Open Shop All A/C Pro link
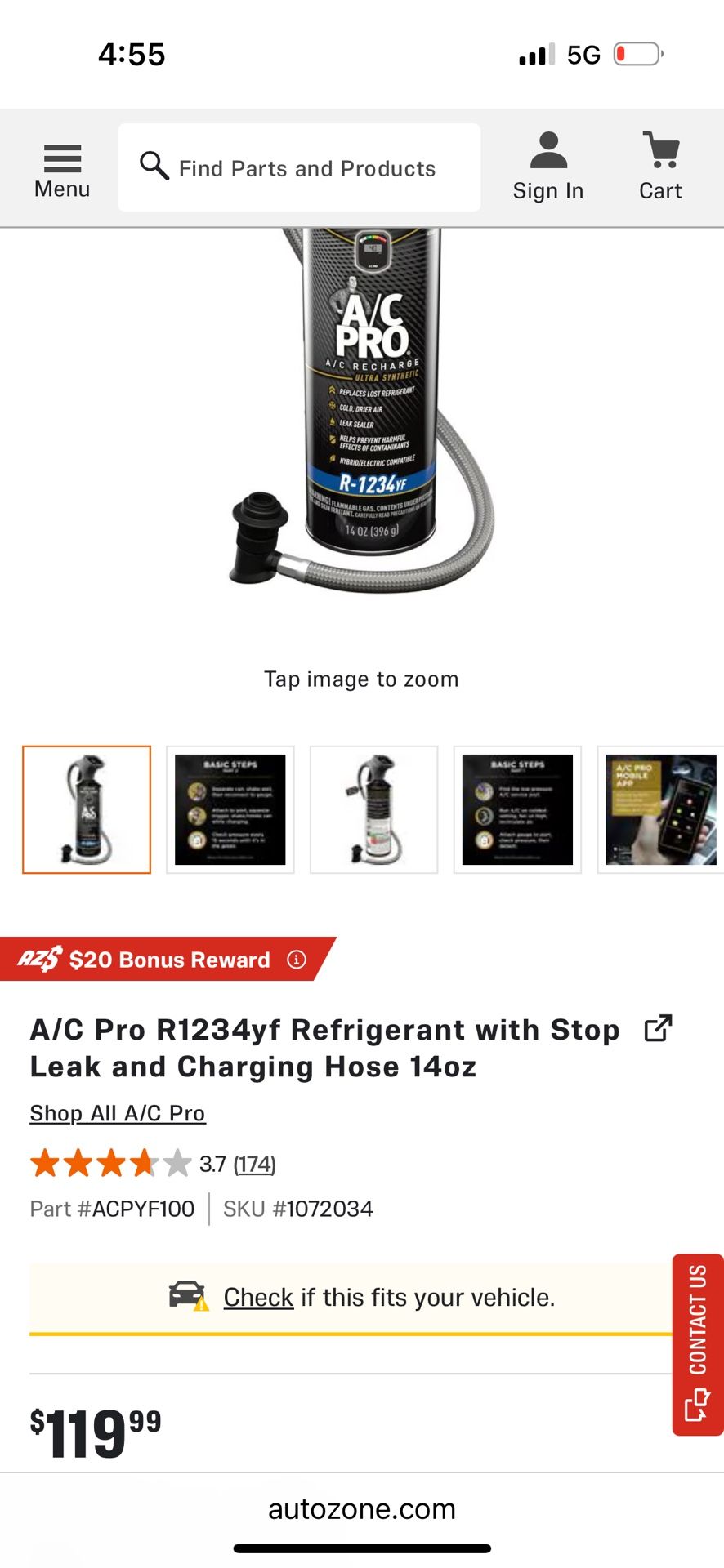Image resolution: width=724 pixels, height=1568 pixels. [118, 1113]
